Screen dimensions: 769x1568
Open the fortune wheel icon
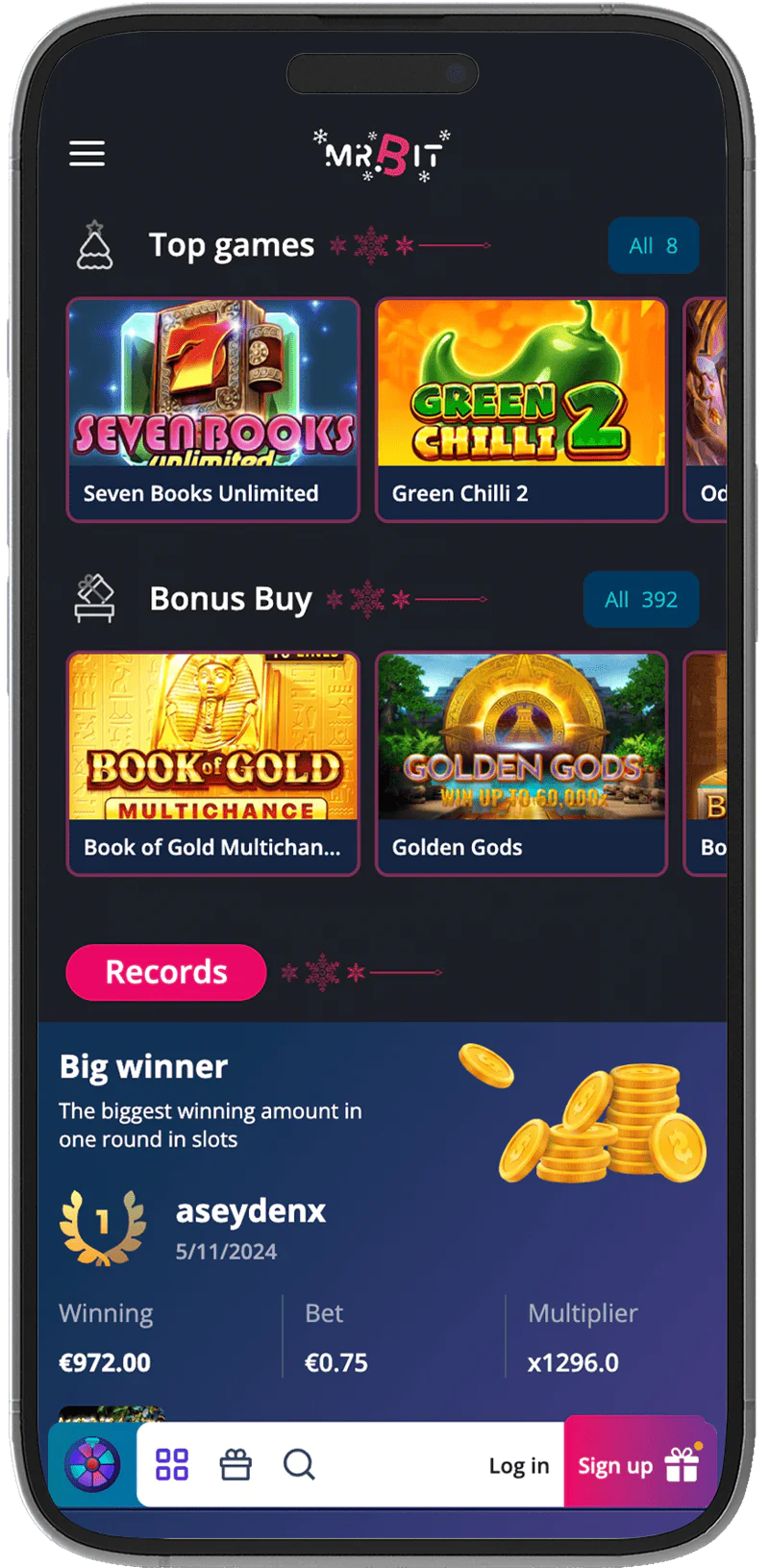point(92,1465)
